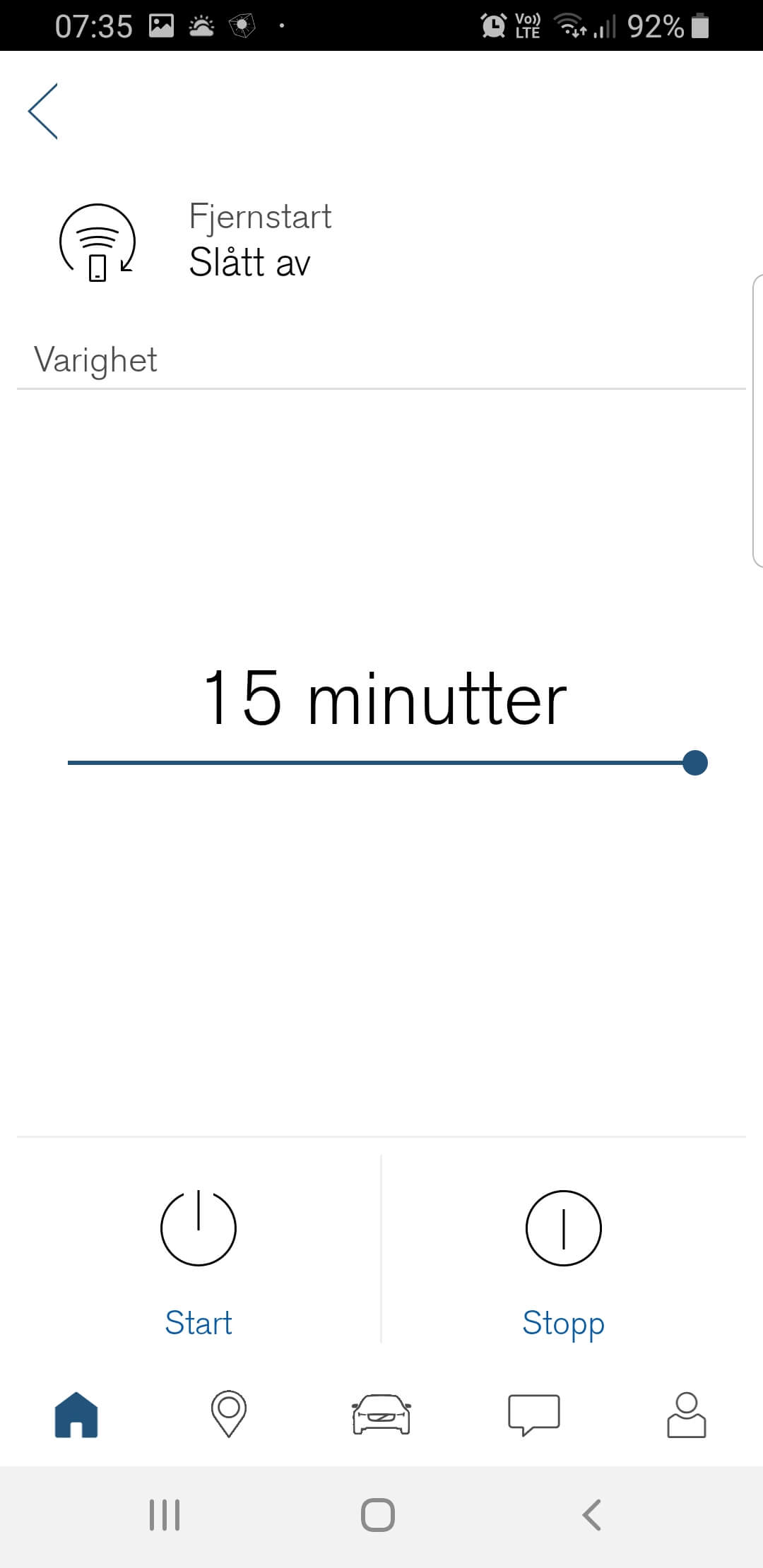This screenshot has height=1568, width=763.
Task: Open the location pin tab
Action: [229, 1414]
